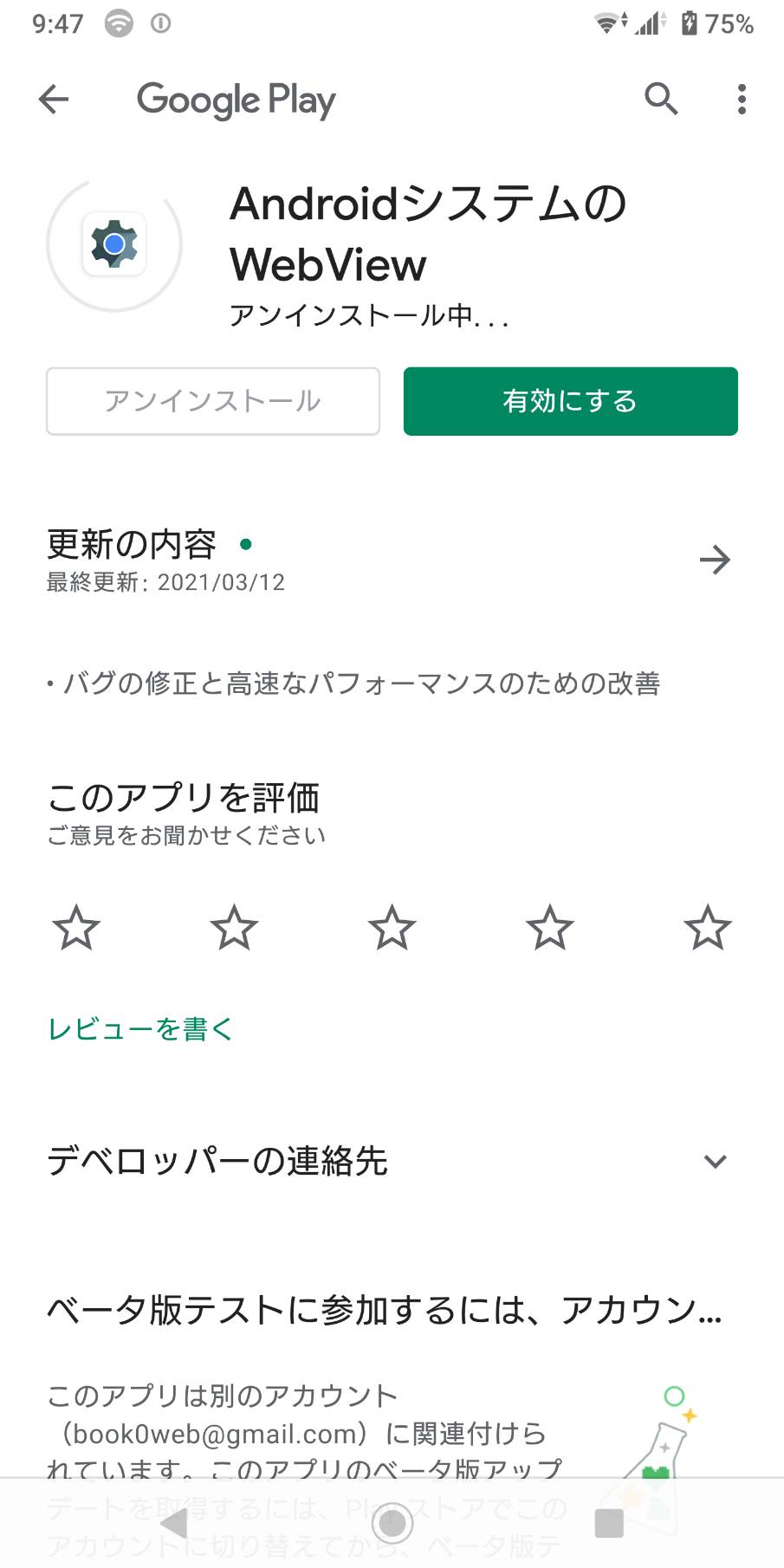Rate the app five stars
784x1568 pixels.
click(x=707, y=928)
